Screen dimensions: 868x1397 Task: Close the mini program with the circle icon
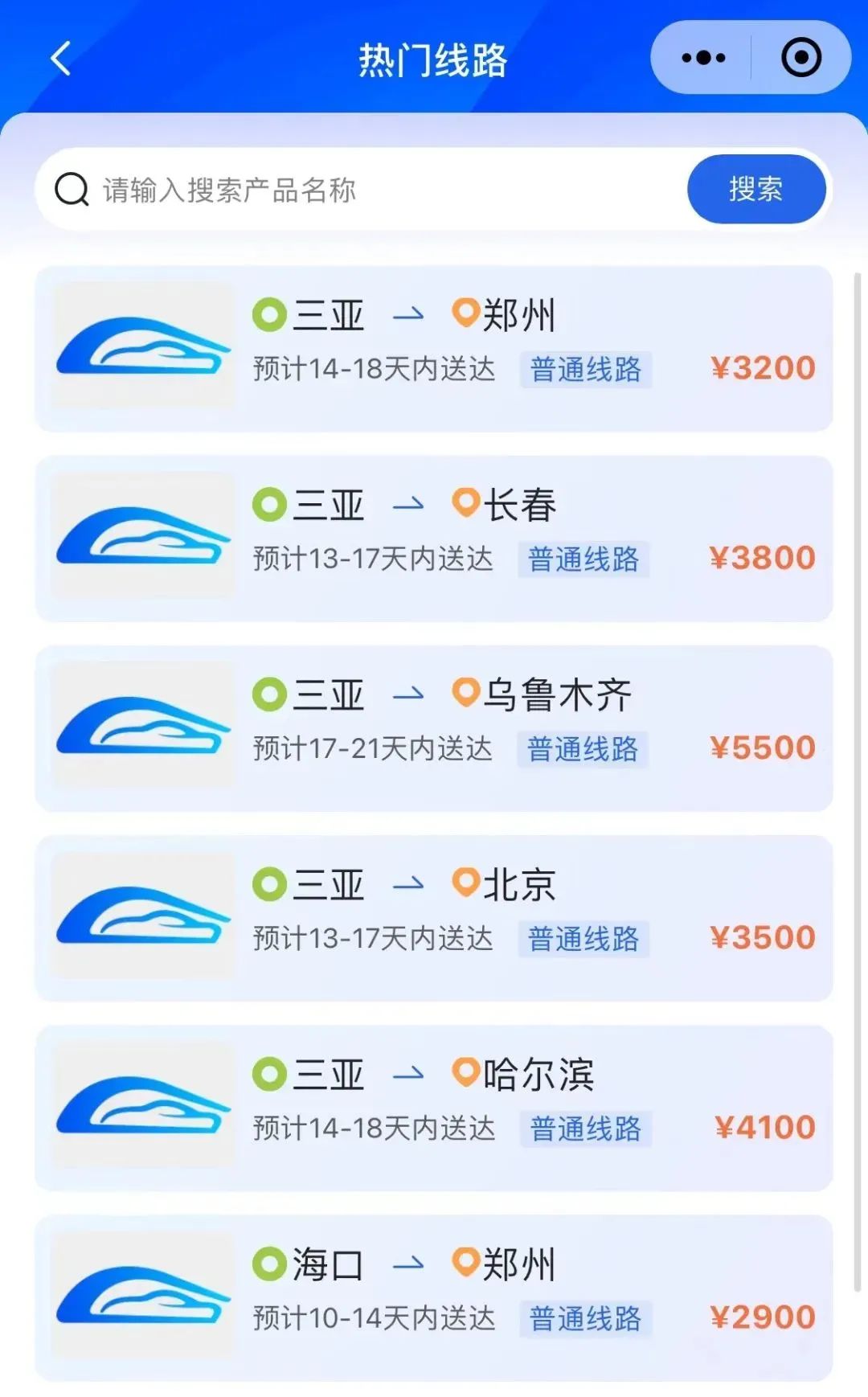point(800,58)
